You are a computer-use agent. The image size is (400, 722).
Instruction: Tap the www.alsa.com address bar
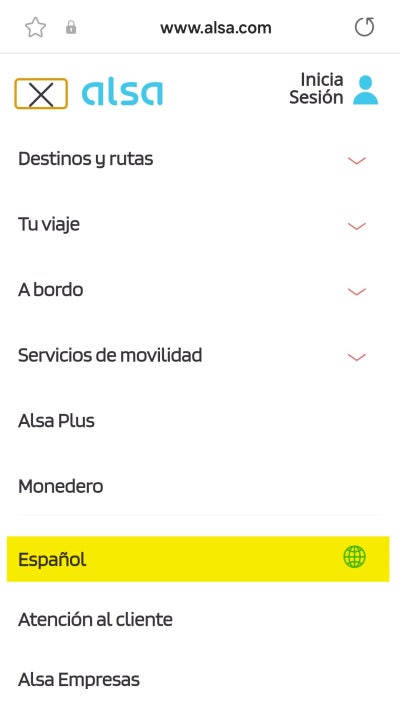point(215,28)
